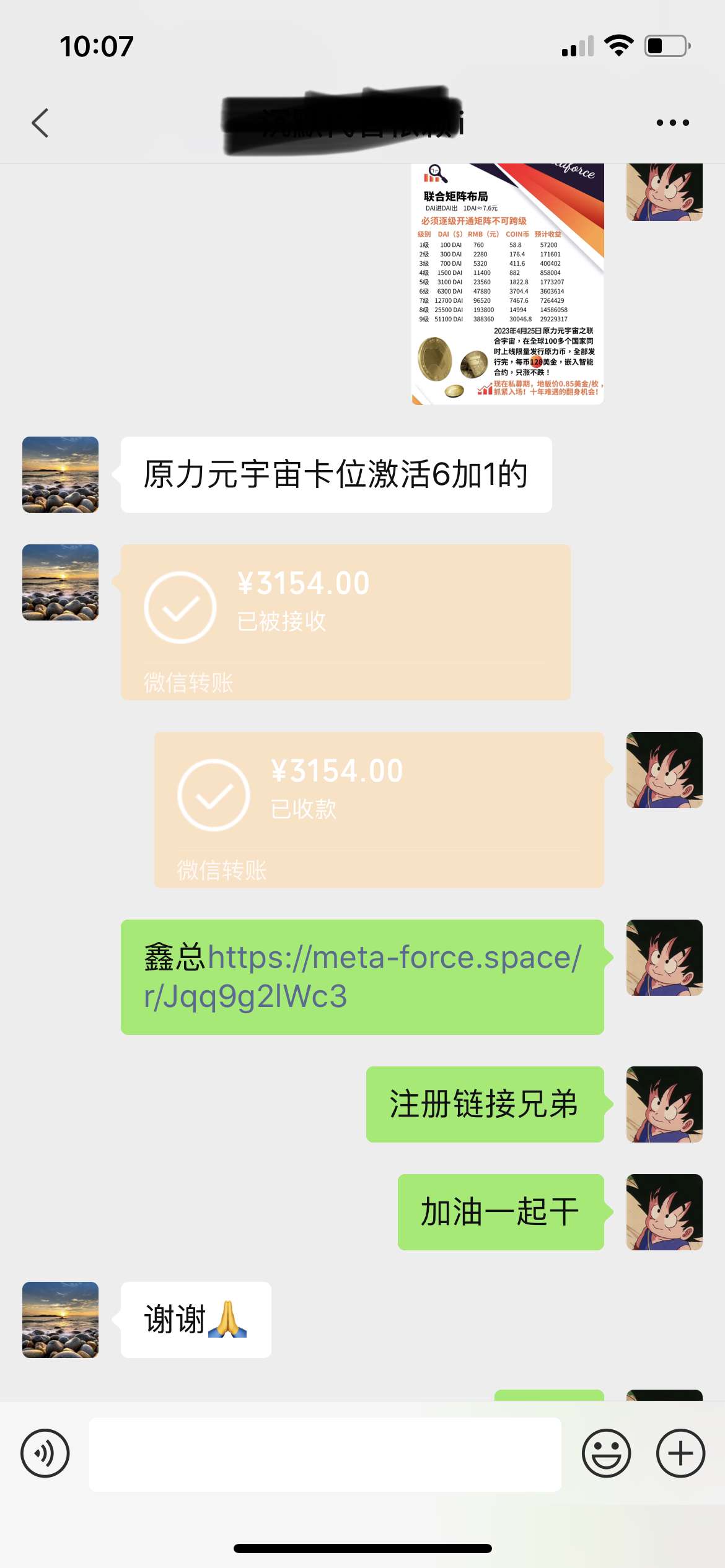Go back to the chat list
This screenshot has width=725, height=1568.
(x=40, y=123)
